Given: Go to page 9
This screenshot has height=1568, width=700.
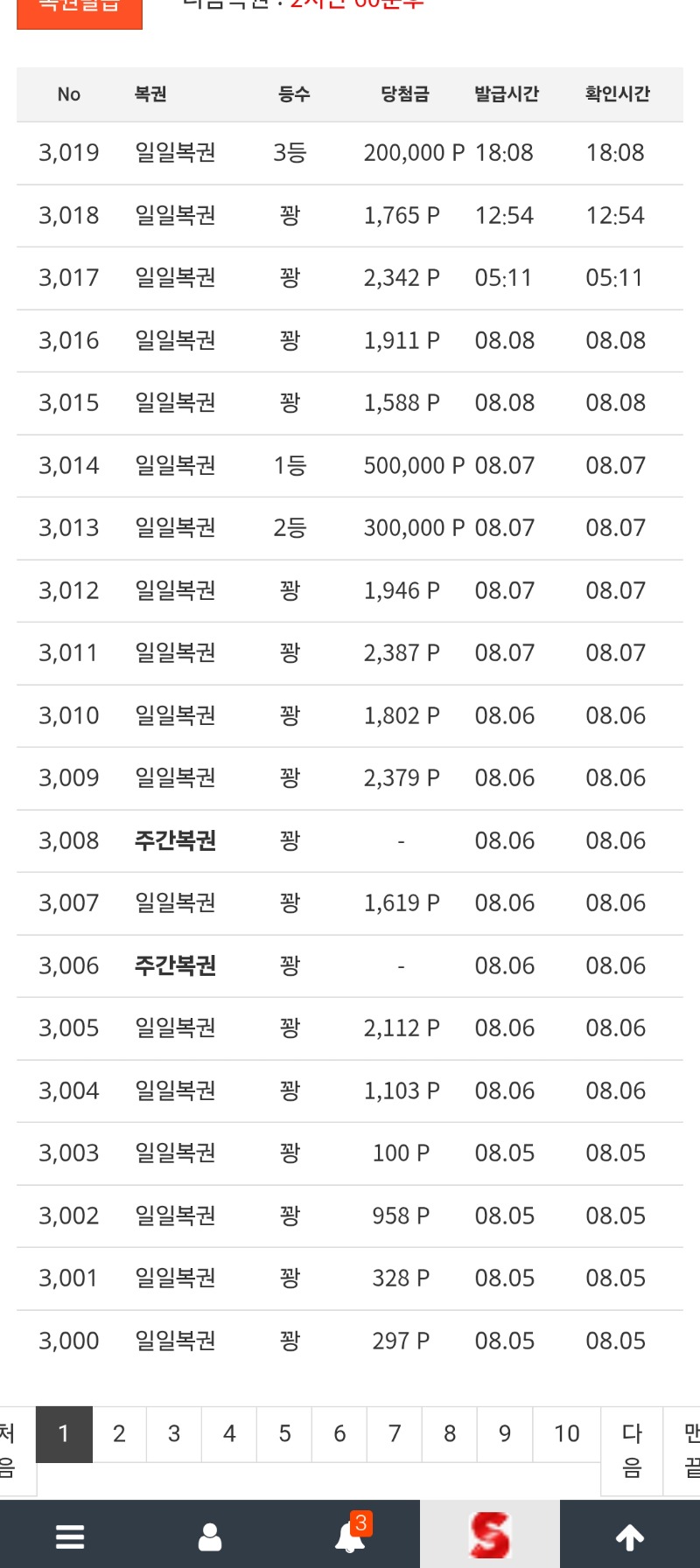Looking at the screenshot, I should click(505, 1434).
